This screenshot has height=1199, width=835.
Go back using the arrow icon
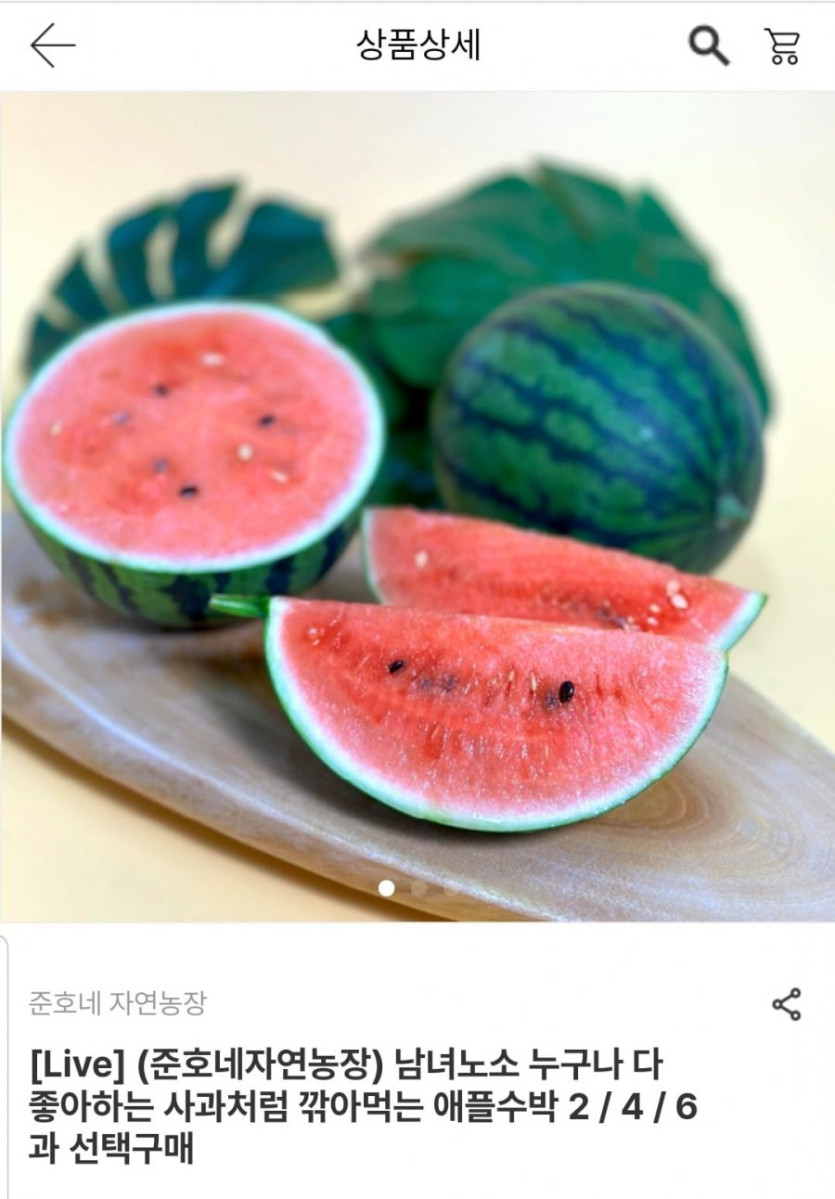coord(52,46)
